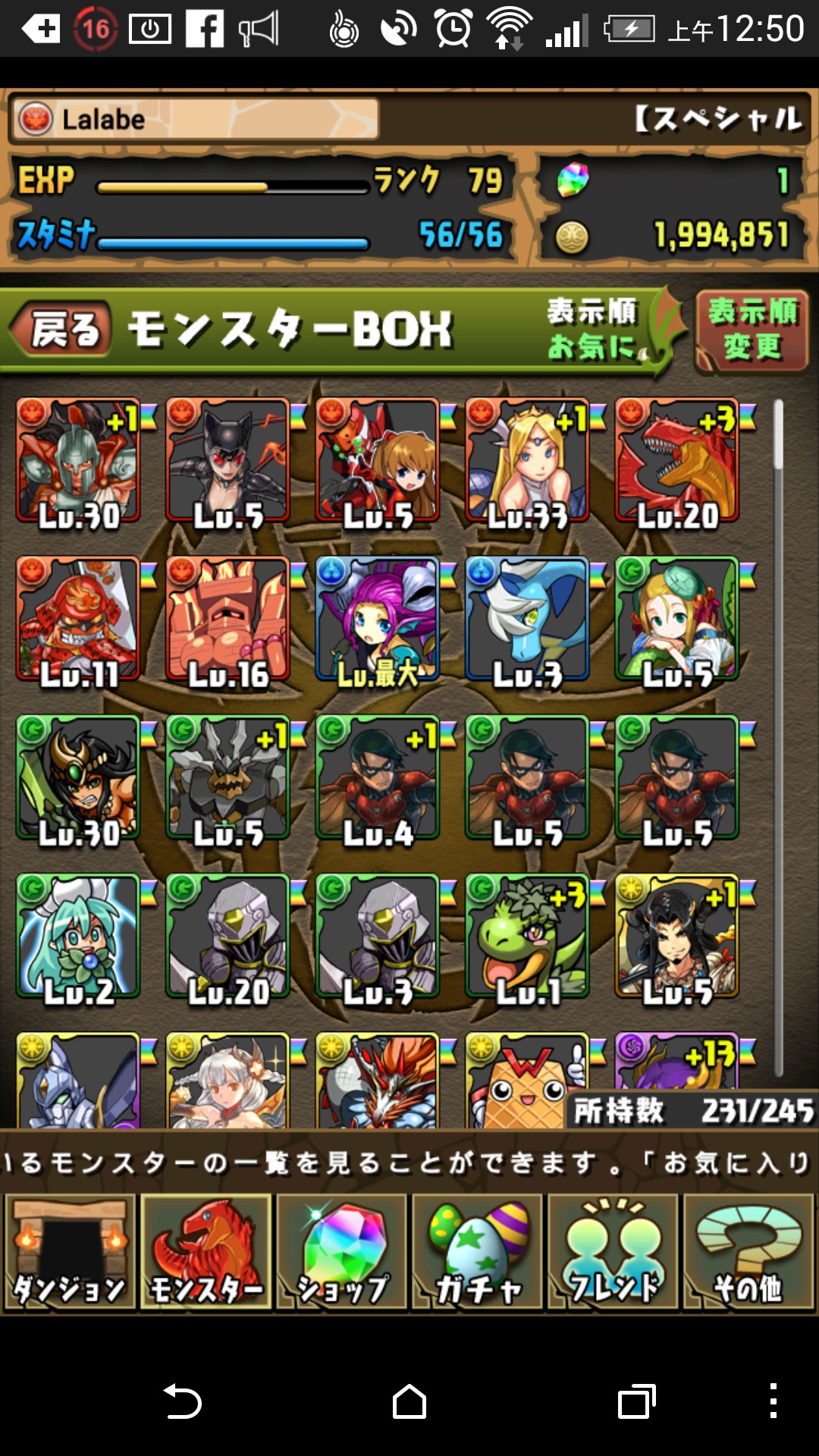Screen dimensions: 819x1456
Task: Open the armored knight monster Lv.20
Action: click(228, 937)
